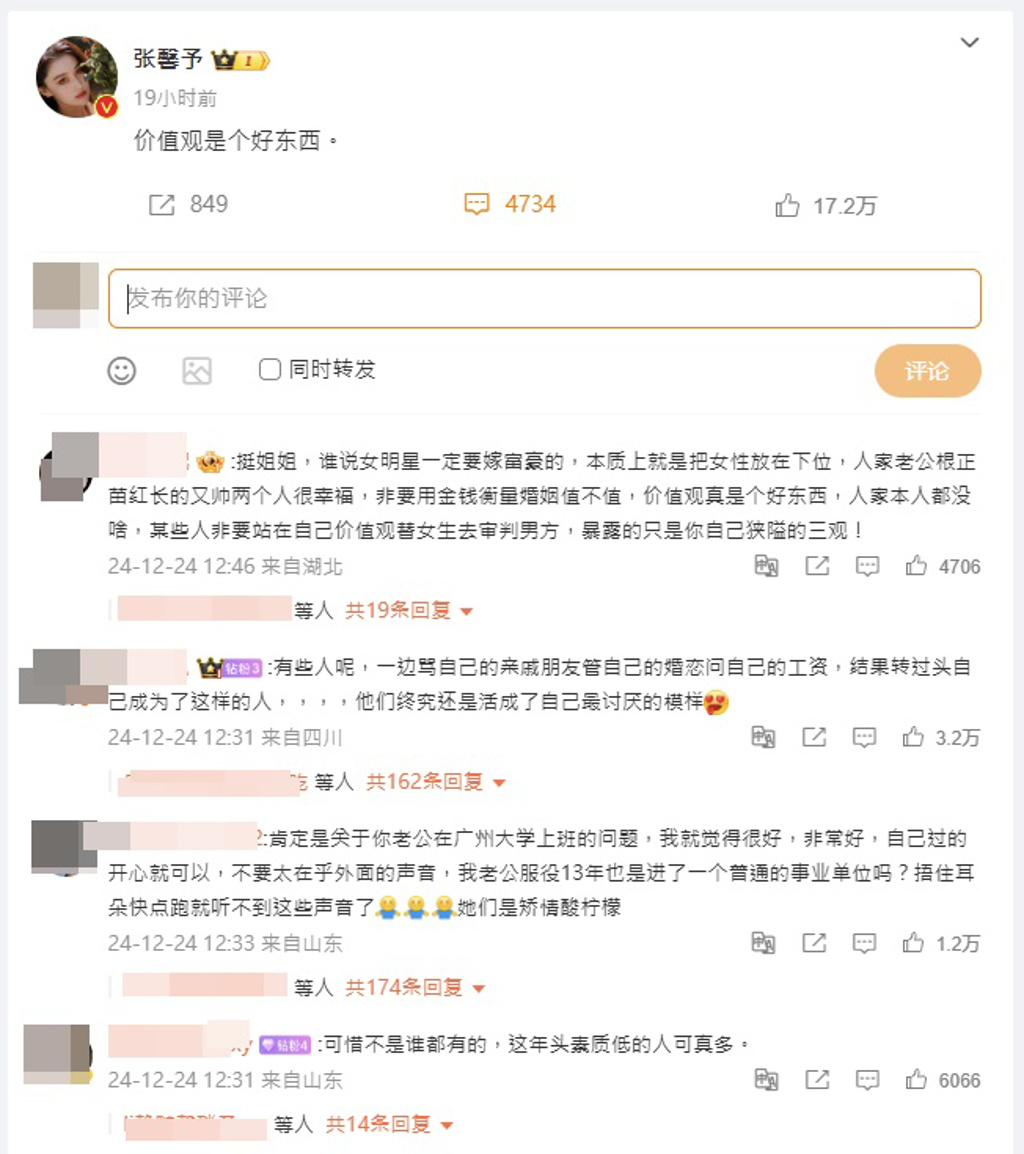Focus the 发布你的评论 comment box
This screenshot has width=1024, height=1154.
point(545,298)
